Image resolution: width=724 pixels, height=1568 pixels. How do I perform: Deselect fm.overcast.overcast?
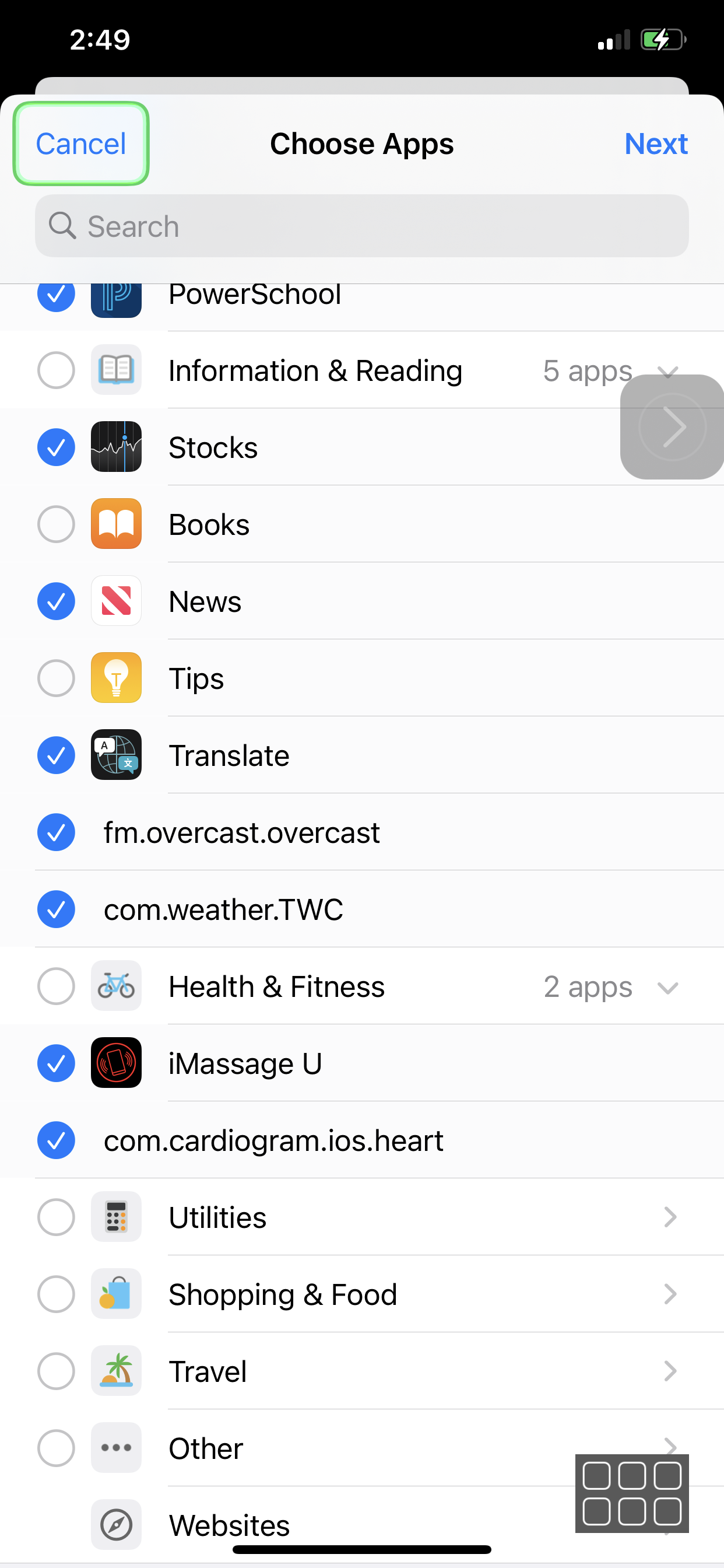point(56,832)
